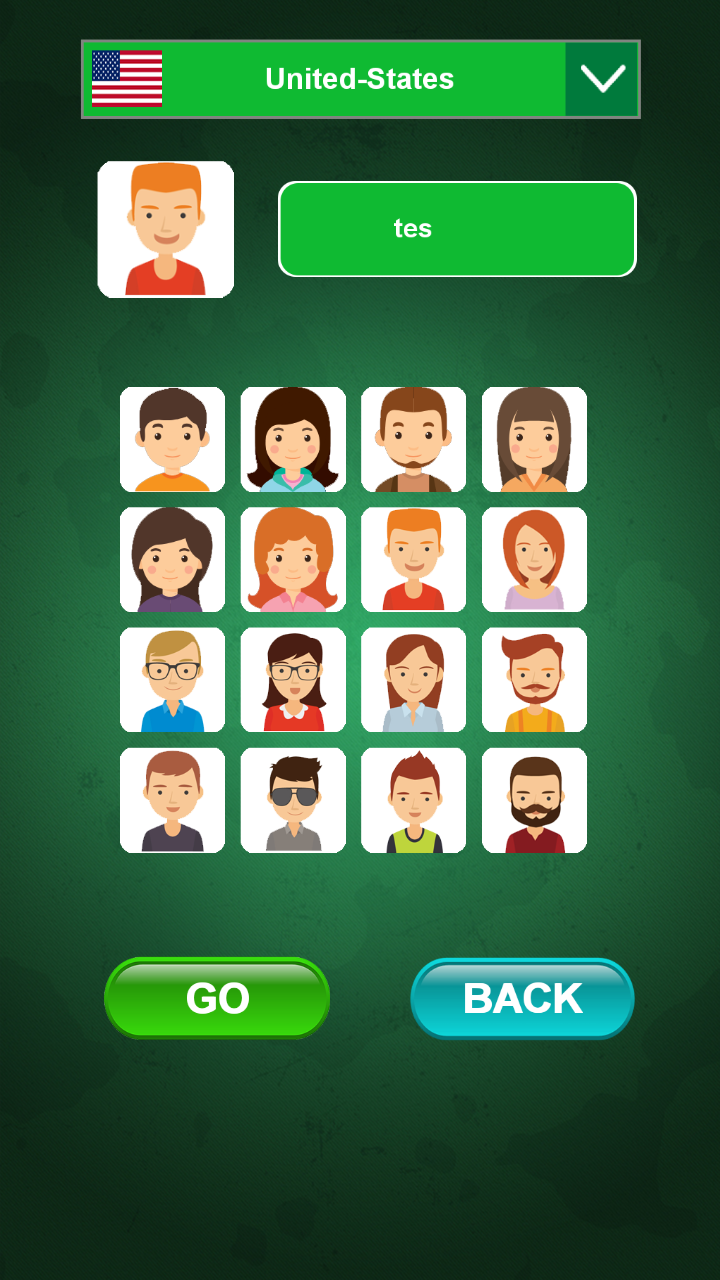Select the dark-bearded man in maroon shirt
This screenshot has width=720, height=1280.
click(534, 800)
